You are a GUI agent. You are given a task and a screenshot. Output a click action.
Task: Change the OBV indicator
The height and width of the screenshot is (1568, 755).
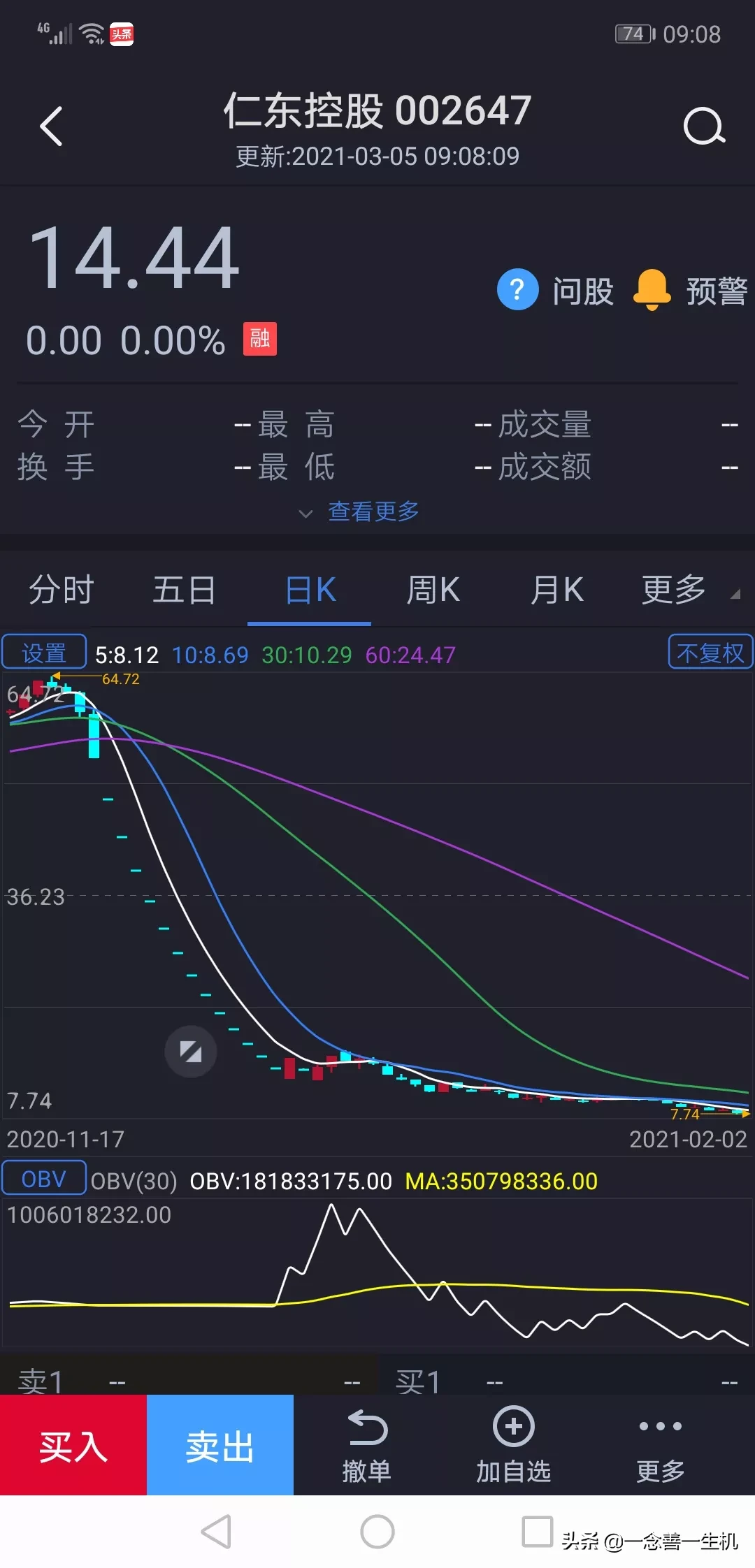click(44, 1179)
